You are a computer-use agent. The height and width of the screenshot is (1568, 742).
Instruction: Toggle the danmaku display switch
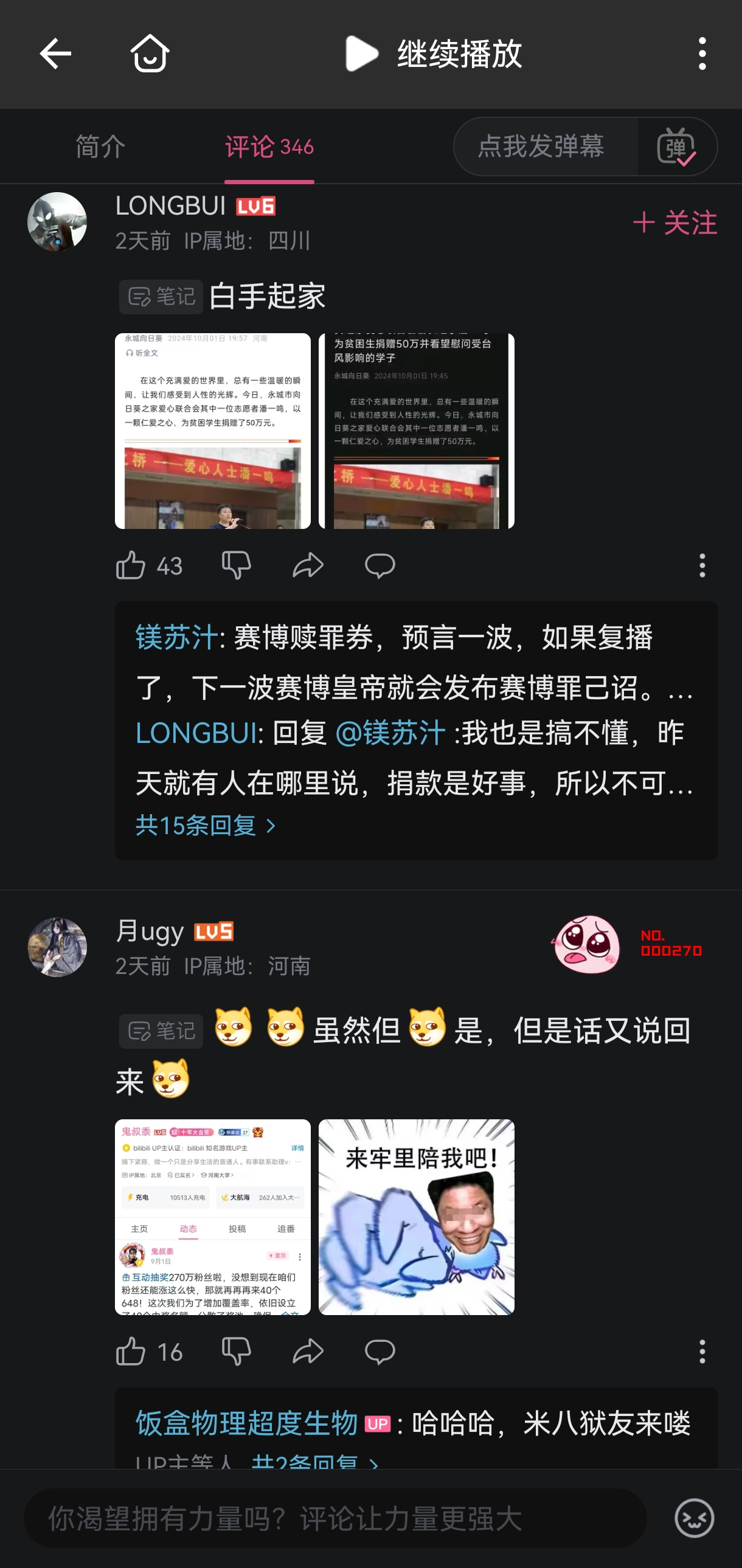pos(676,147)
